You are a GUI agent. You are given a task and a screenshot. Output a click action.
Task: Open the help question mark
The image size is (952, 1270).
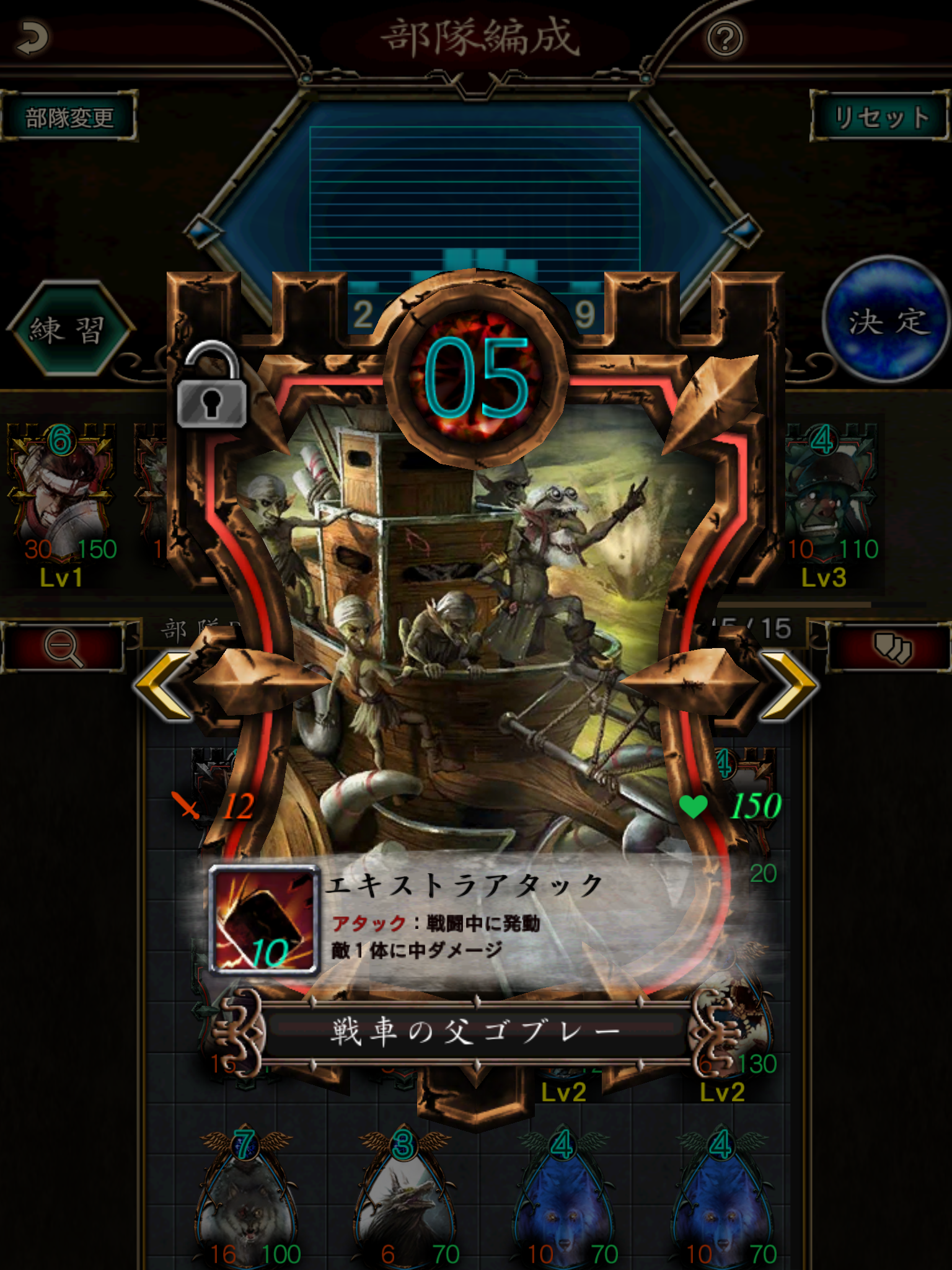point(725,38)
